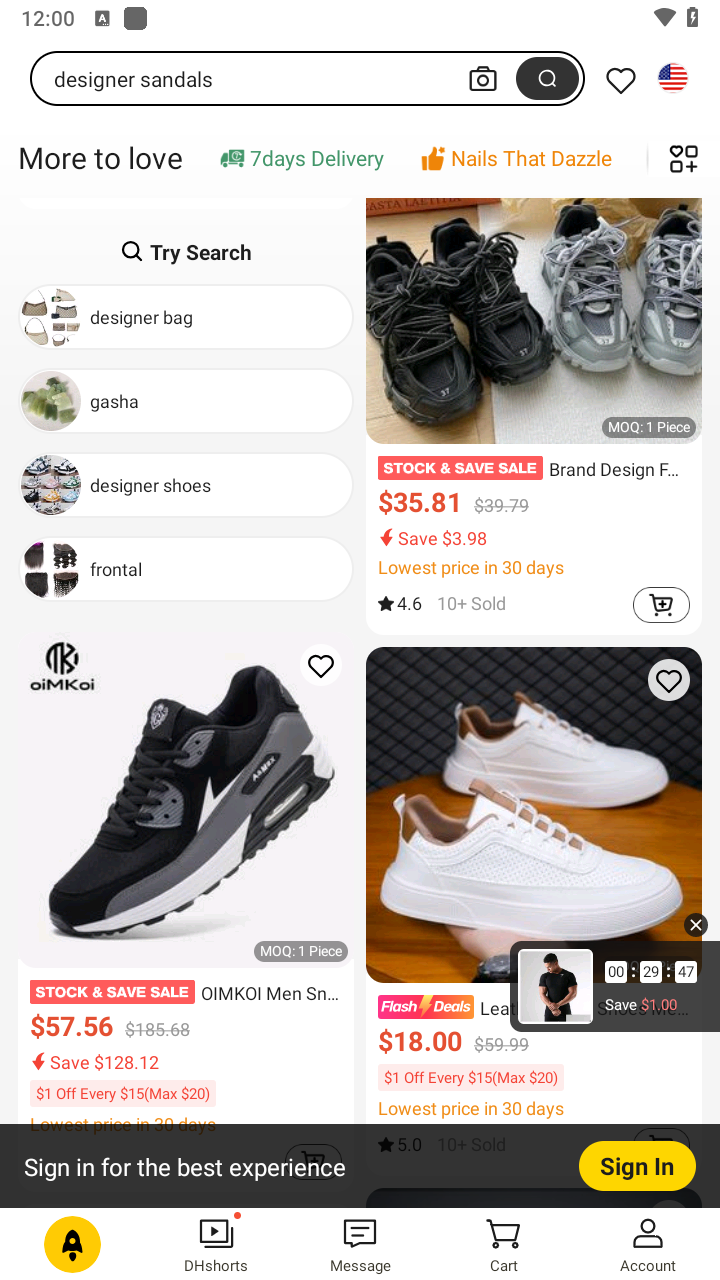Add the $35.81 Brand Design shoes to cart
The image size is (720, 1280).
point(661,604)
